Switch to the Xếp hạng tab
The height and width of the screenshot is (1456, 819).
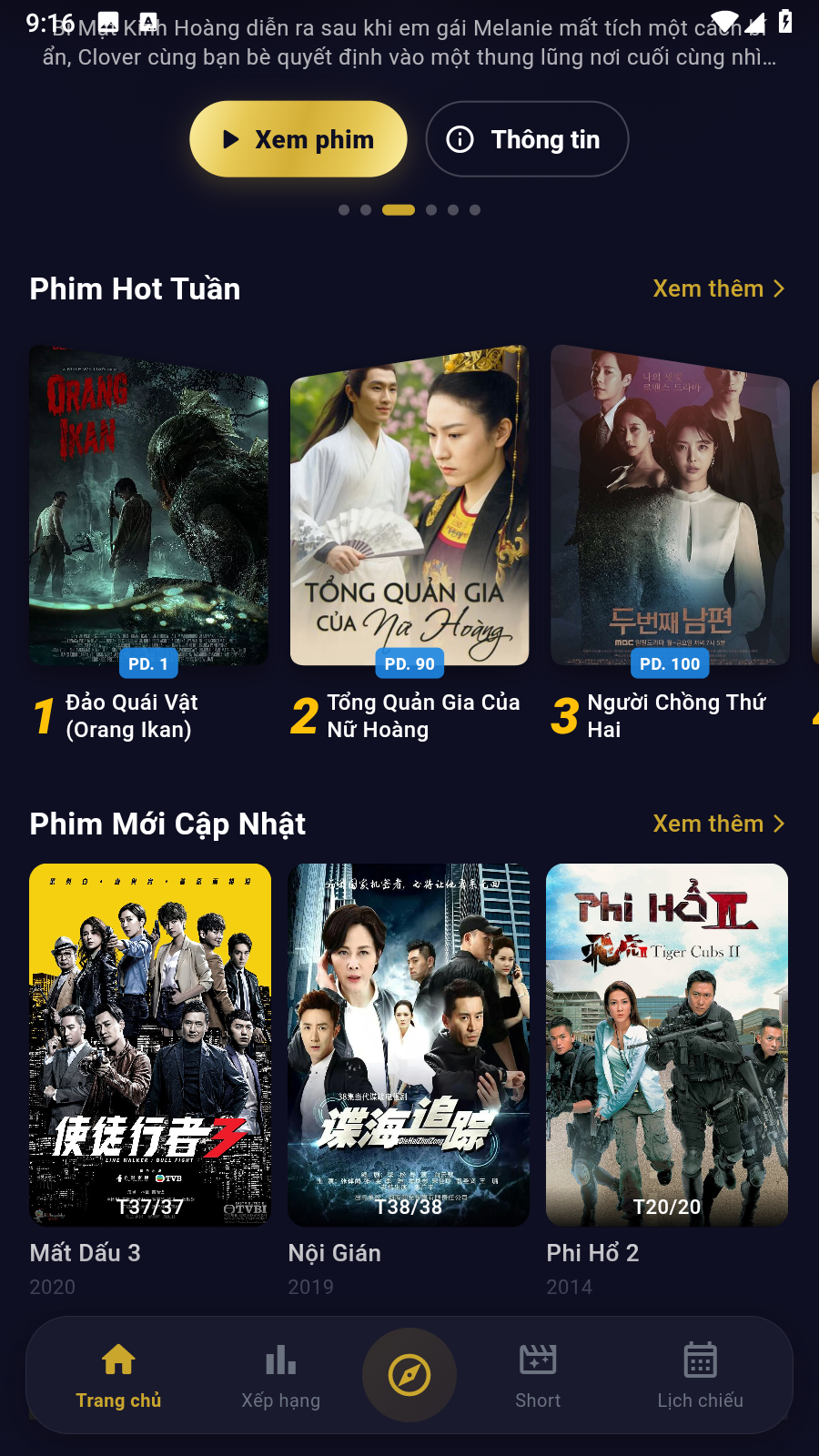coord(280,1376)
